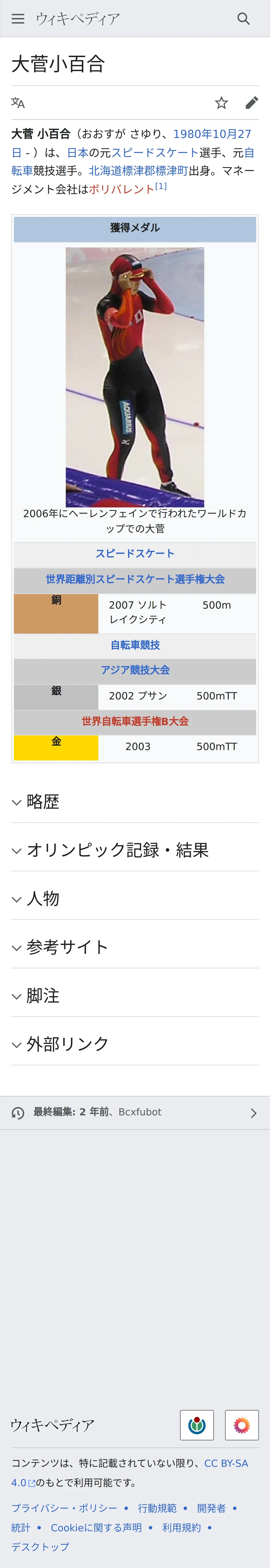Go to the アジア競技大会 article
The height and width of the screenshot is (1568, 270).
tap(135, 670)
